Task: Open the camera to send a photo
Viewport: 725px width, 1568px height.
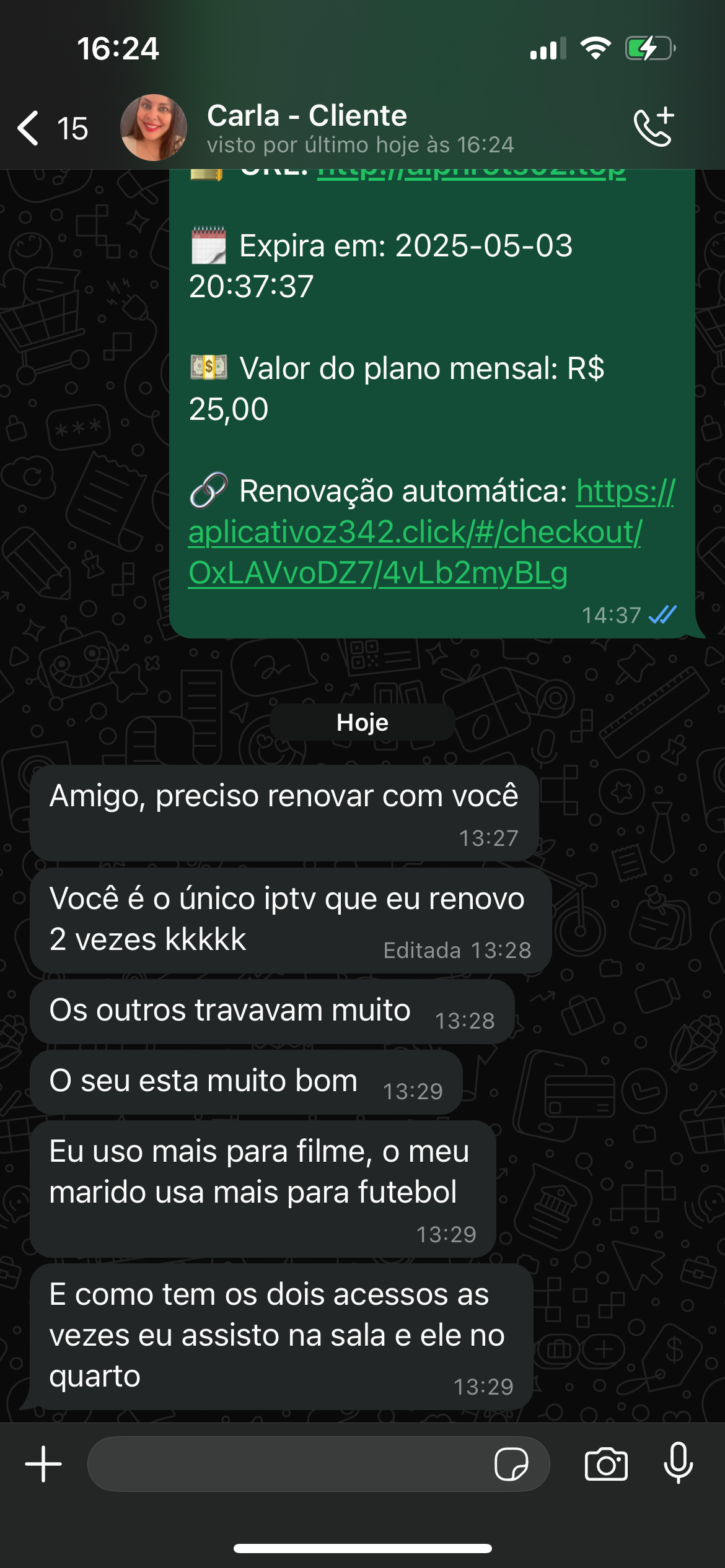Action: (x=606, y=1464)
